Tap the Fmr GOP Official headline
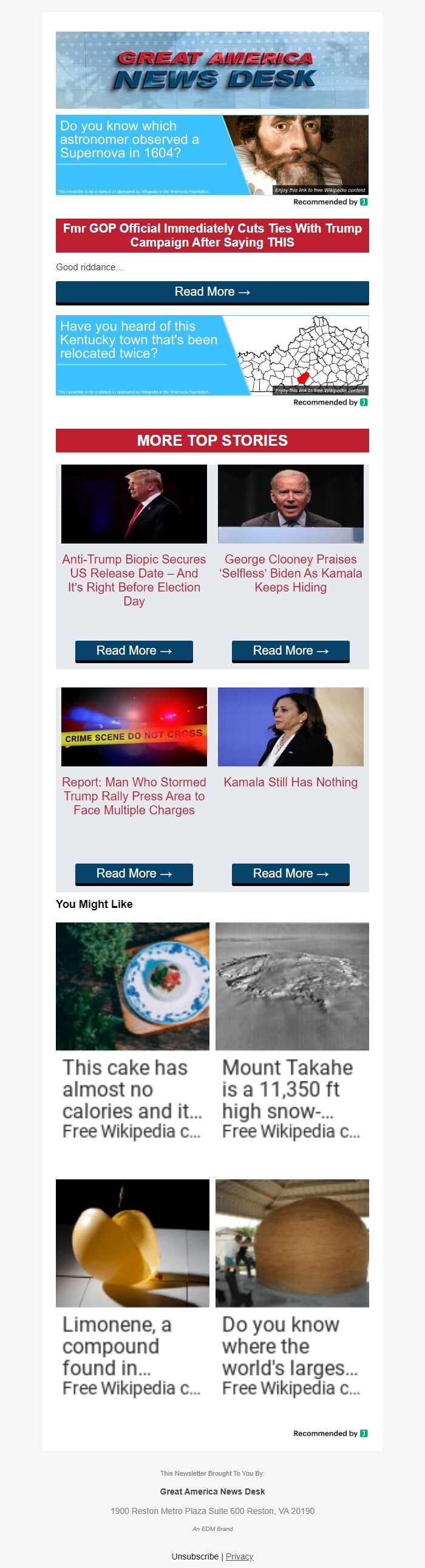Image resolution: width=425 pixels, height=1568 pixels. [212, 235]
